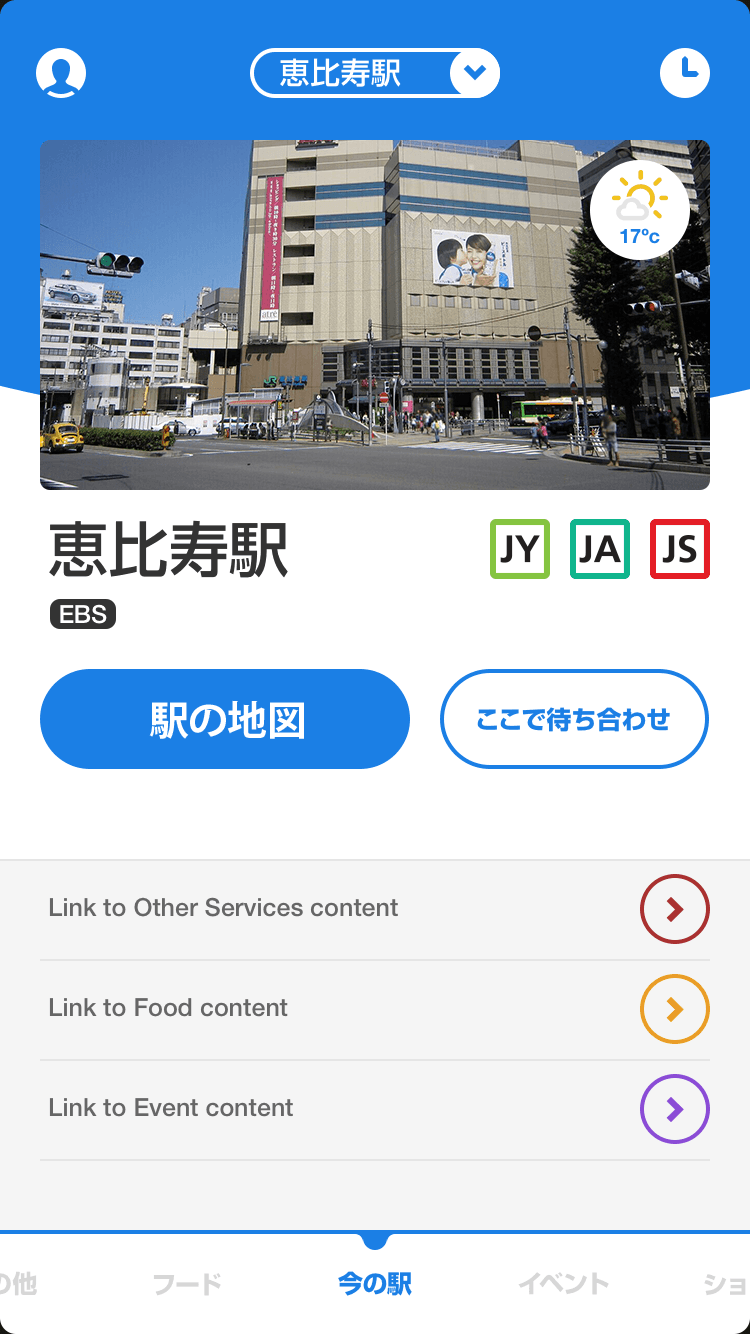Open Link to Event content
The width and height of the screenshot is (750, 1334).
point(375,1109)
